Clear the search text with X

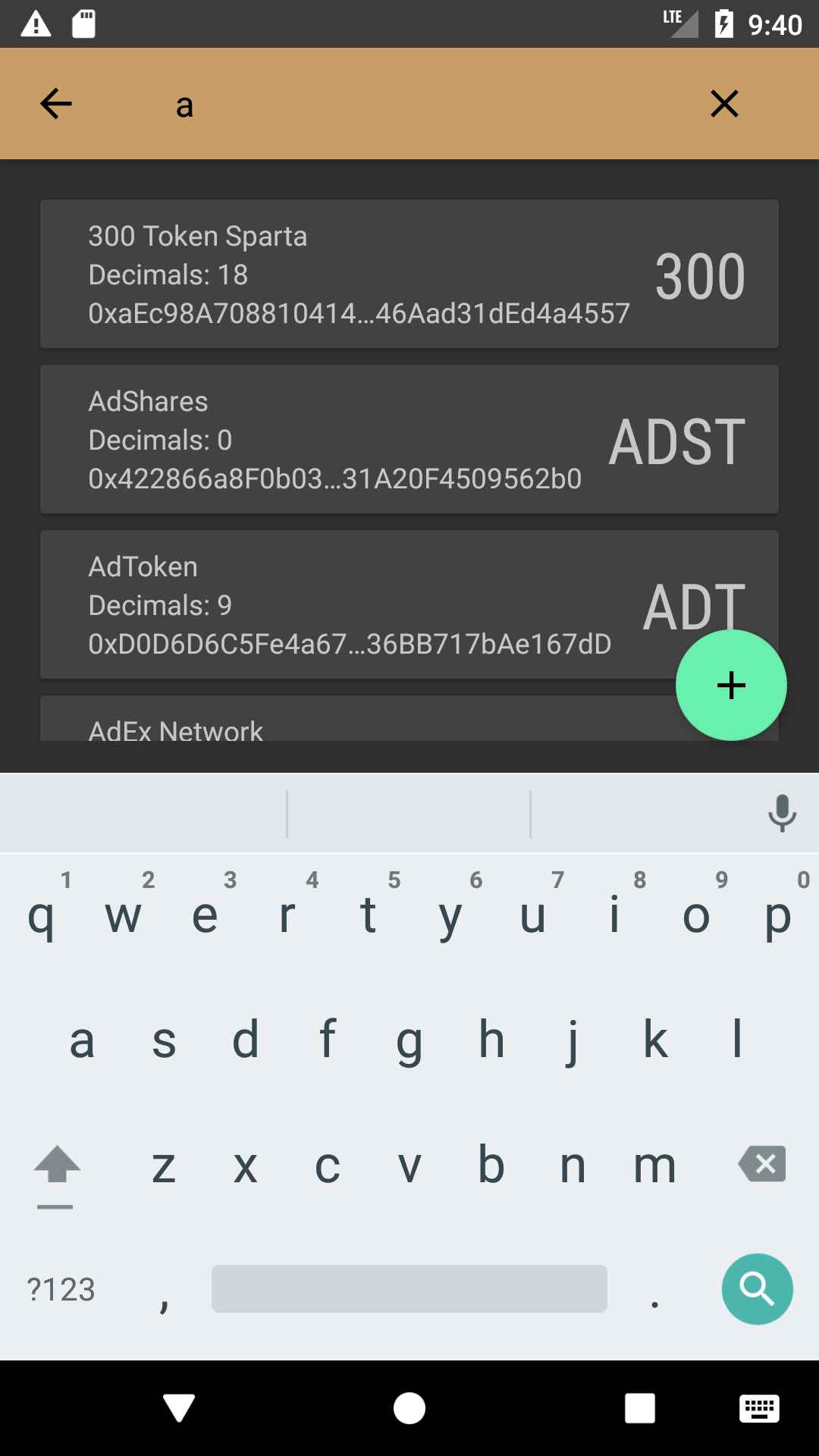point(724,104)
